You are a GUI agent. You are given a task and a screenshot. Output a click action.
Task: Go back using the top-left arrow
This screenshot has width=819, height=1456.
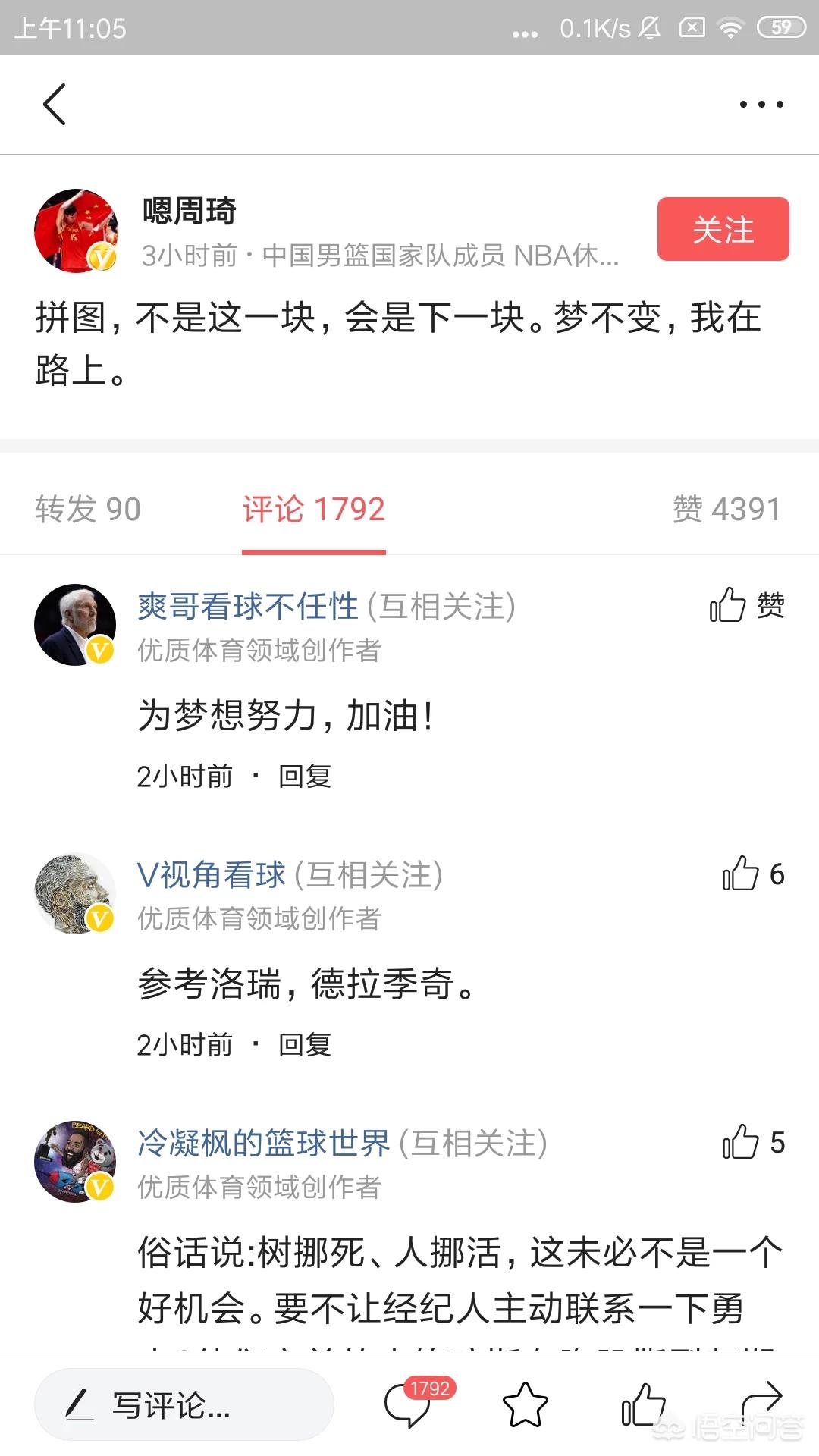click(x=55, y=105)
